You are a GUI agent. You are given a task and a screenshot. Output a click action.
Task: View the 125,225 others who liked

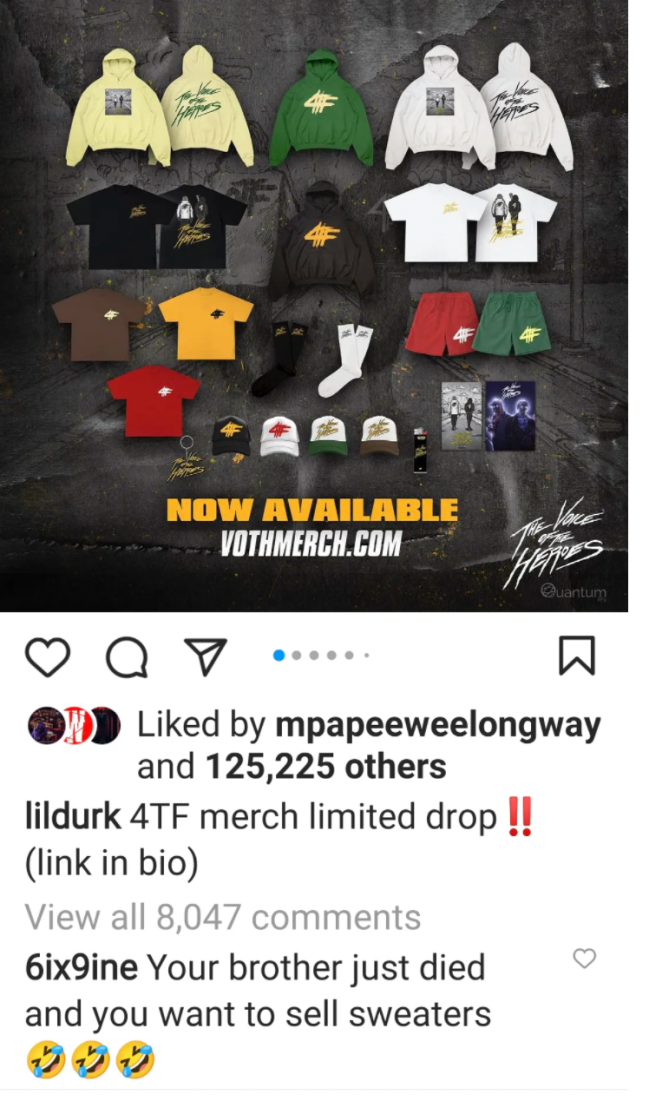(325, 767)
